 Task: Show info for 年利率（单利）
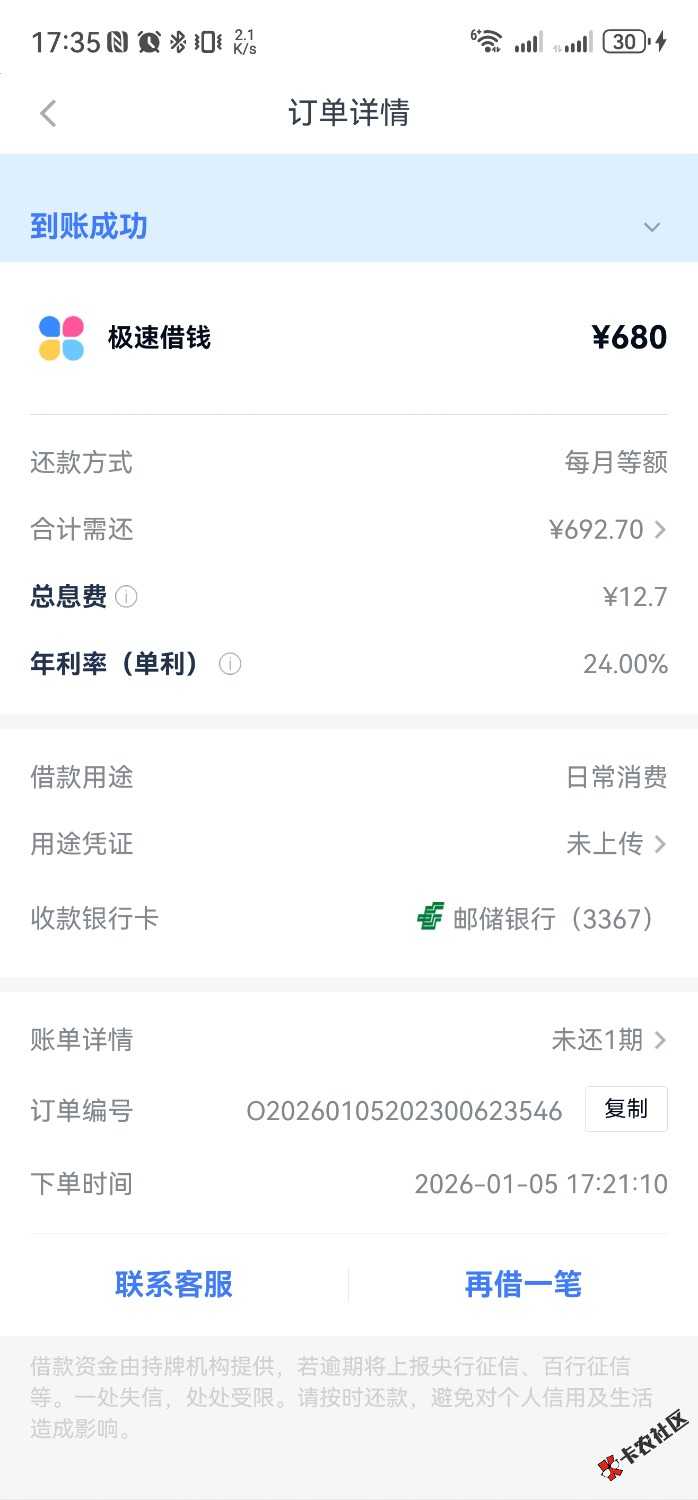[230, 664]
